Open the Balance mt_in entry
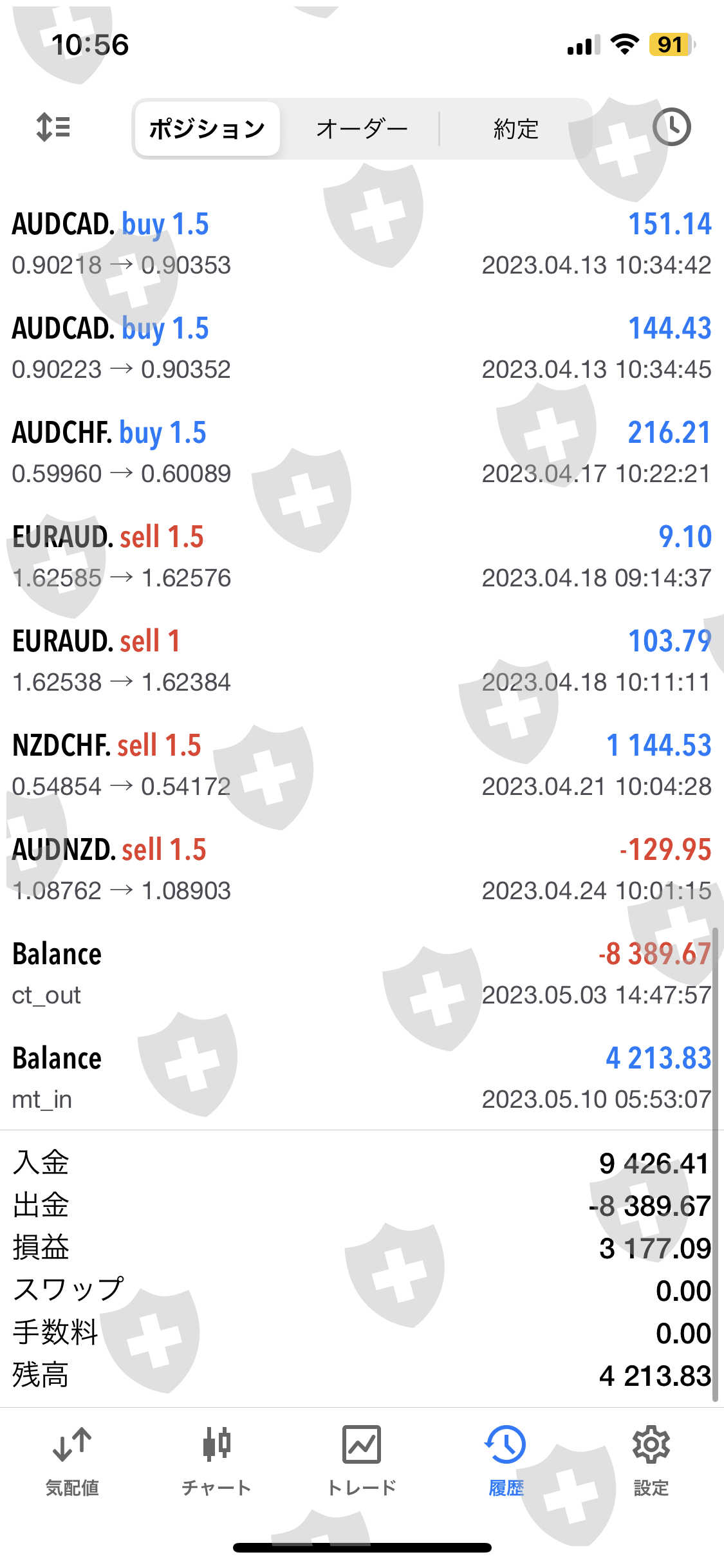Image resolution: width=724 pixels, height=1568 pixels. [x=362, y=1078]
